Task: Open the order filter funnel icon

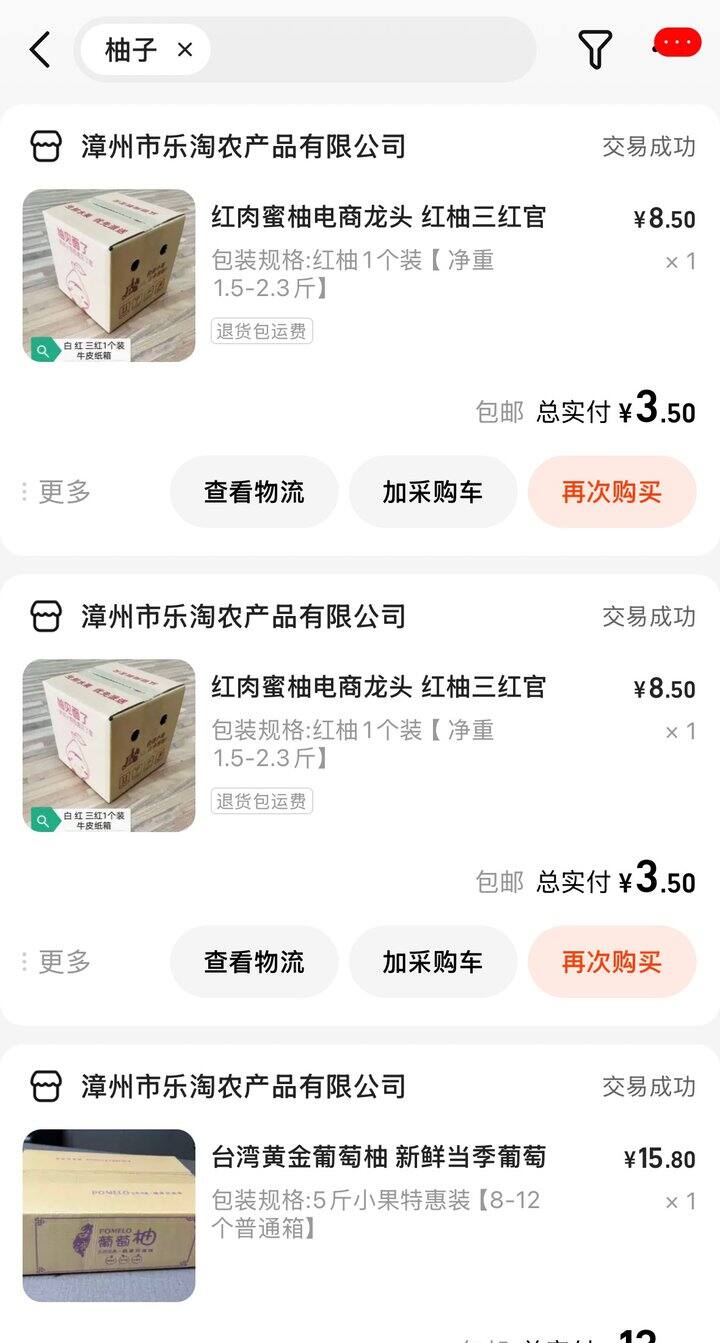Action: [595, 49]
